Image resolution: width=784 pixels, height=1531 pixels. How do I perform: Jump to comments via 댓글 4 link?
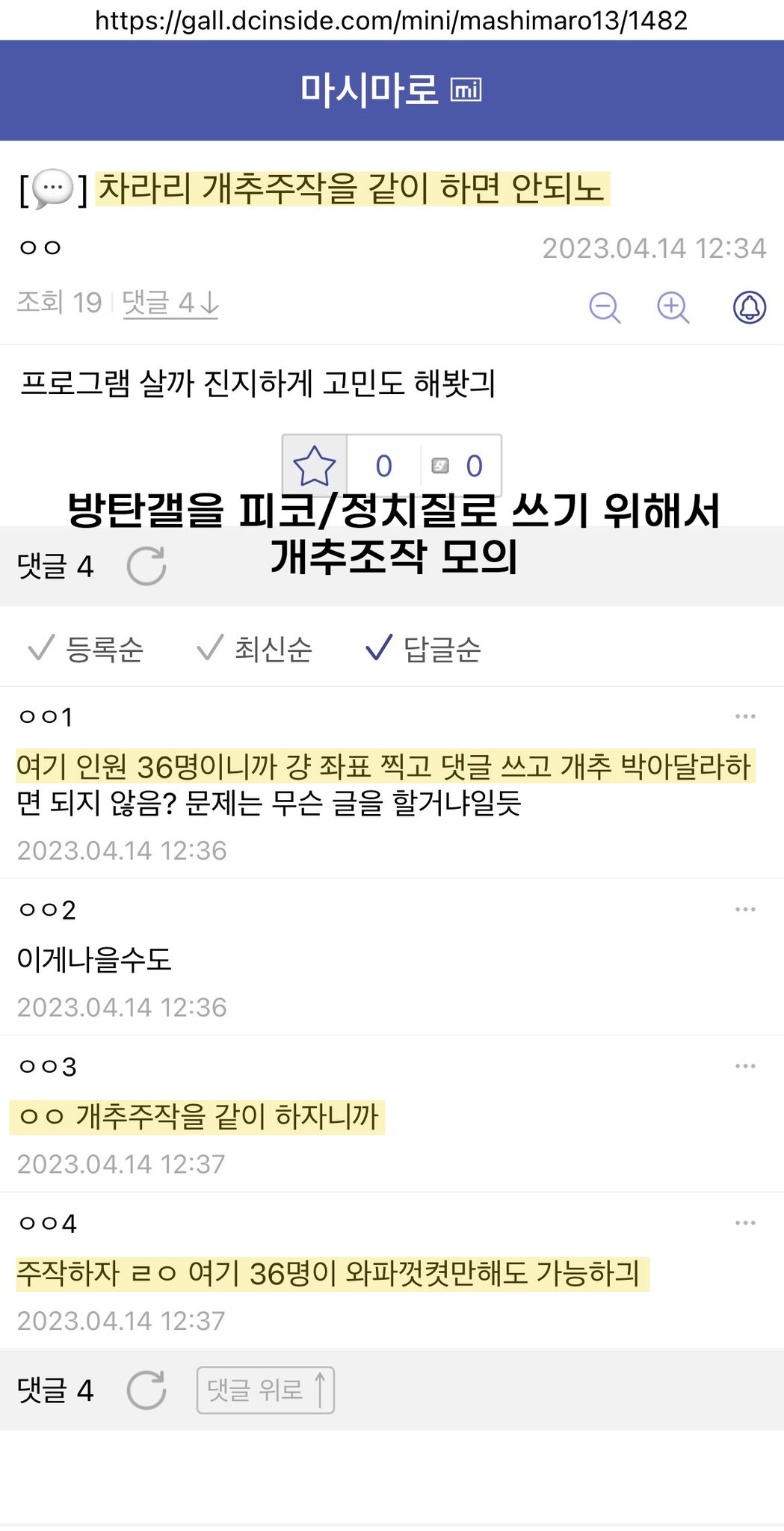(170, 303)
